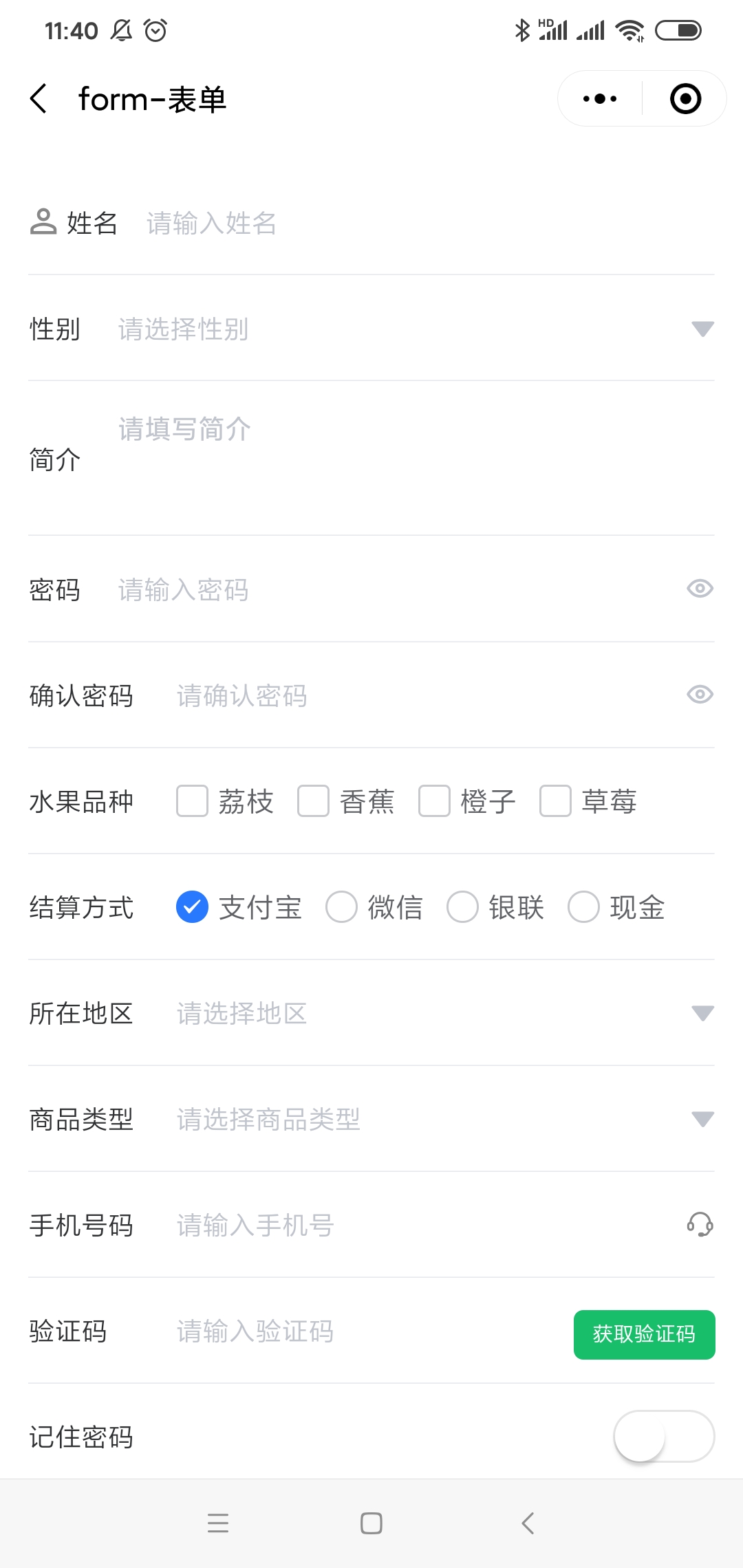Tap the Android home navigation button
The height and width of the screenshot is (1568, 743).
point(371,1524)
